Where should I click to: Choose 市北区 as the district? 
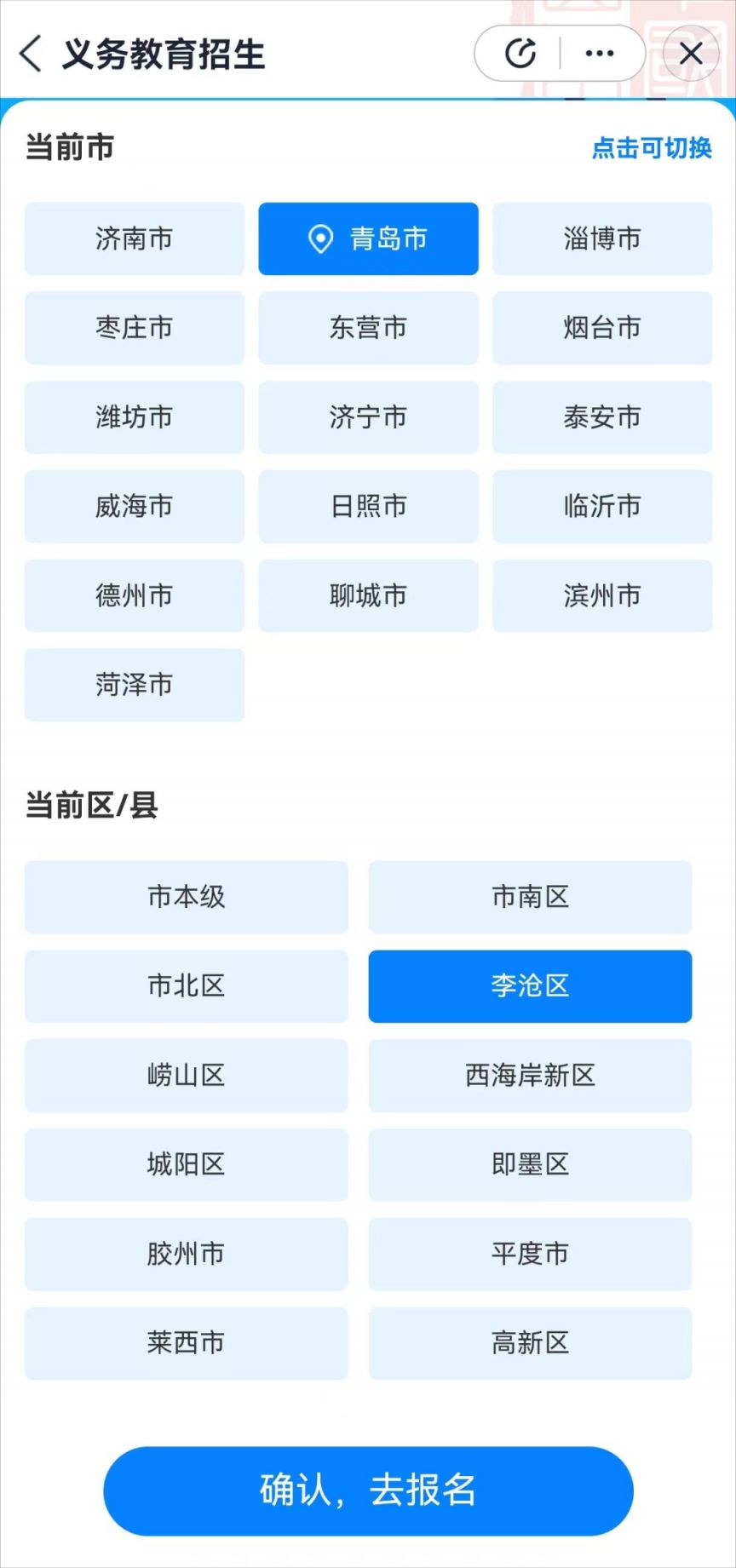click(187, 986)
